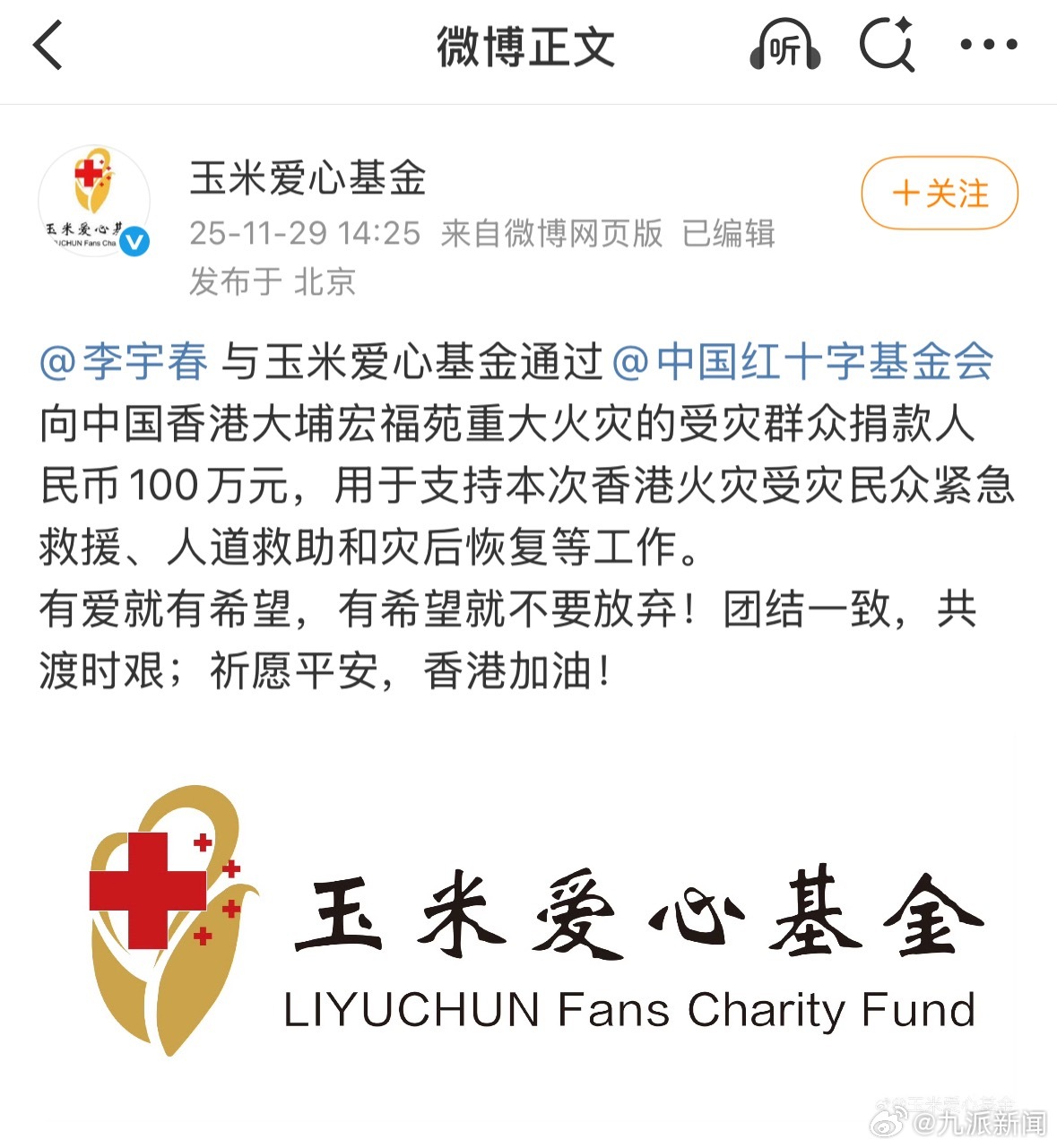Image resolution: width=1057 pixels, height=1148 pixels.
Task: Select the username 玉米爱心基金
Action: pos(309,179)
